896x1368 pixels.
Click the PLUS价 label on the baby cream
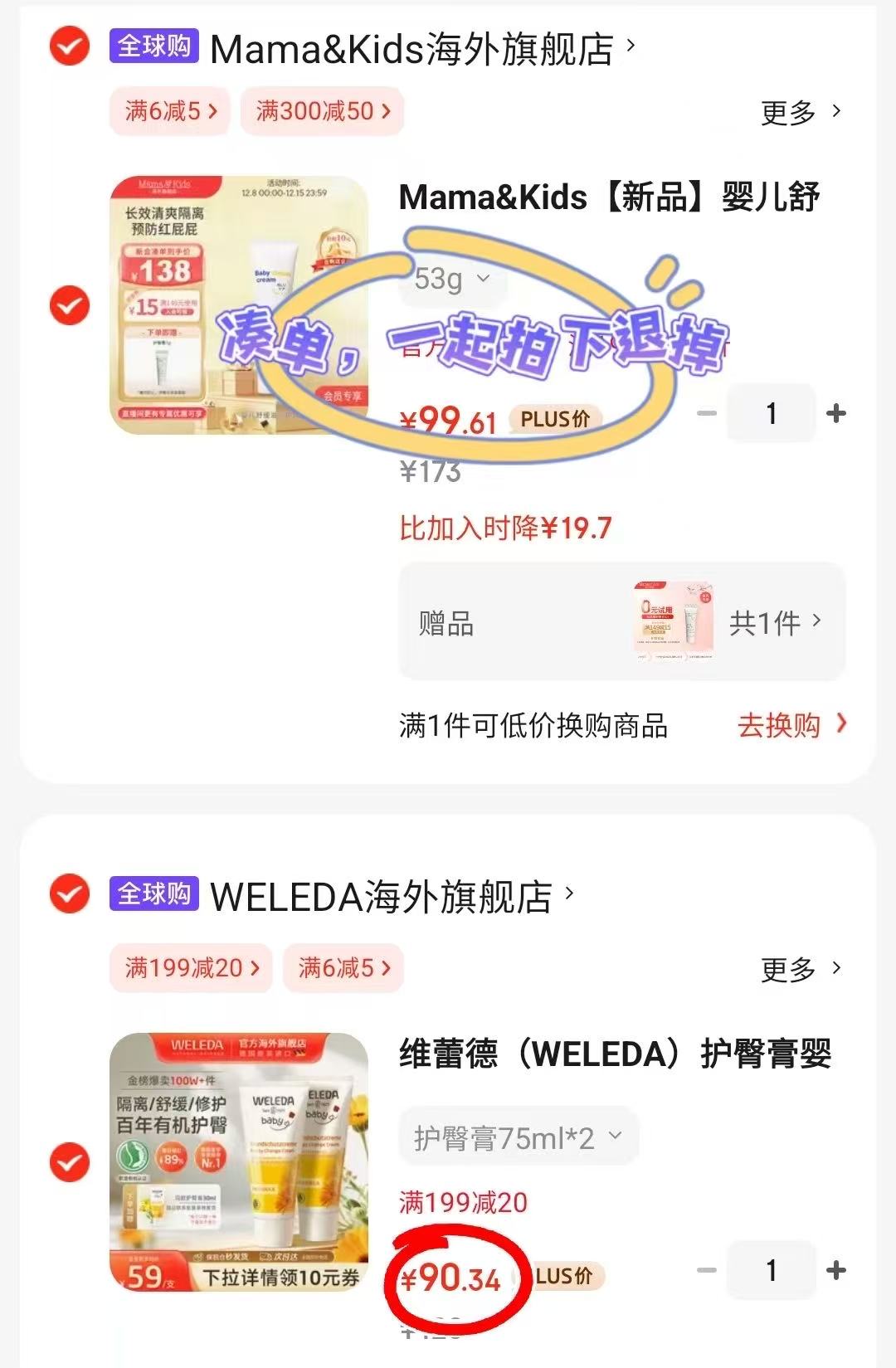(x=554, y=420)
